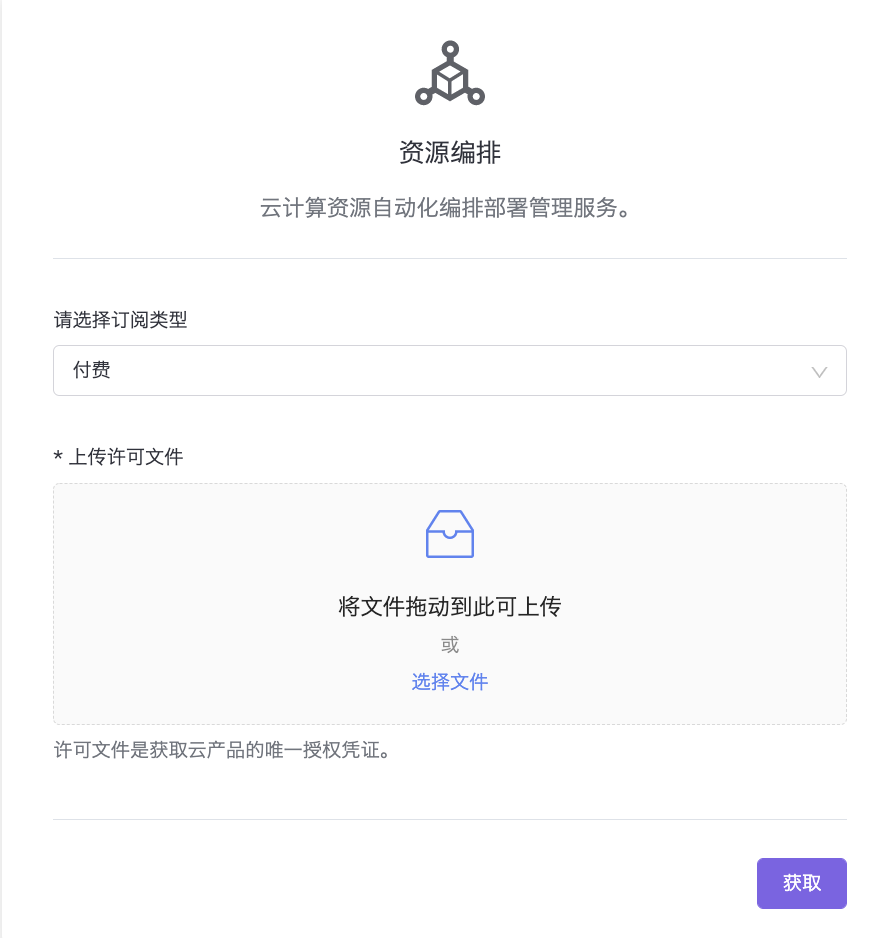Tap the 选择文件 link
The height and width of the screenshot is (938, 892).
click(449, 682)
